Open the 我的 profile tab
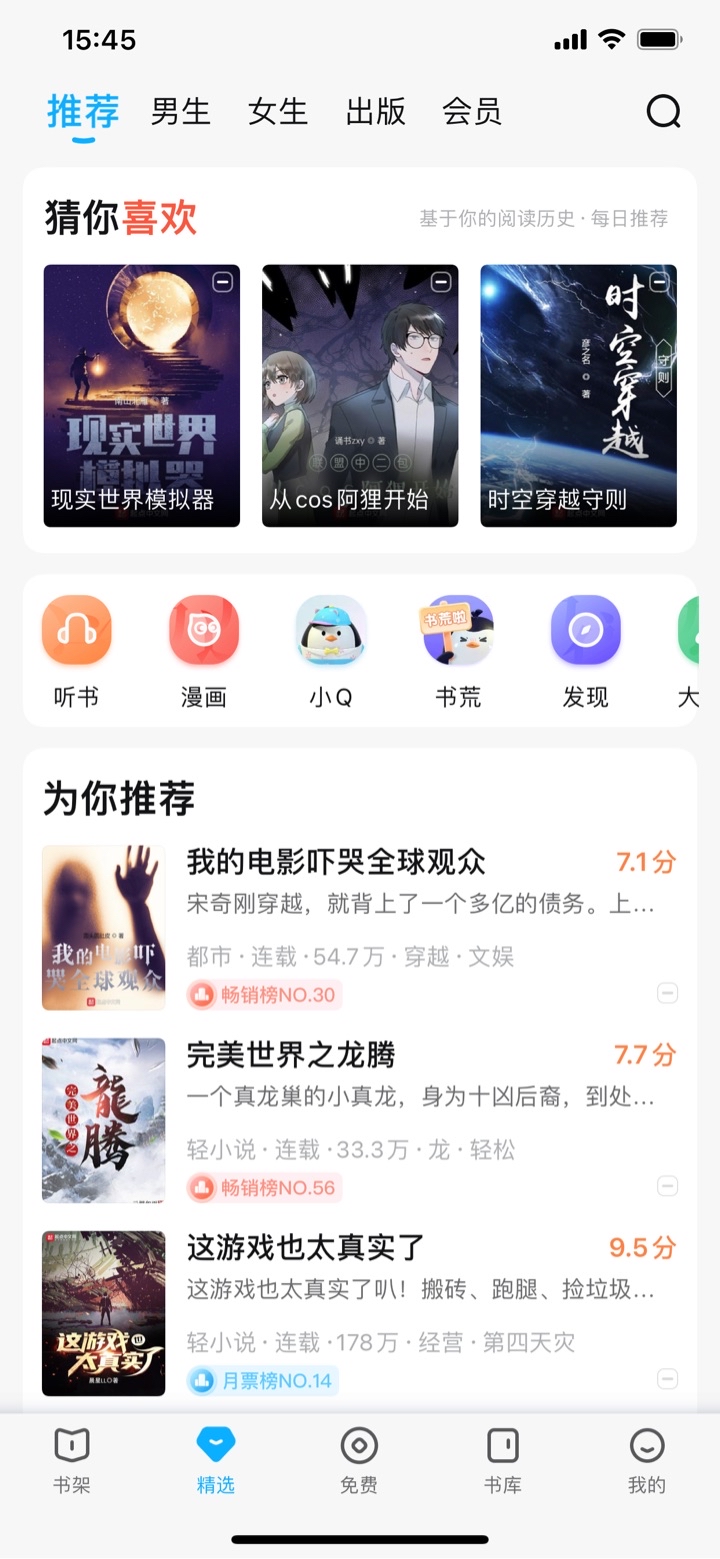The height and width of the screenshot is (1559, 720). click(647, 1459)
